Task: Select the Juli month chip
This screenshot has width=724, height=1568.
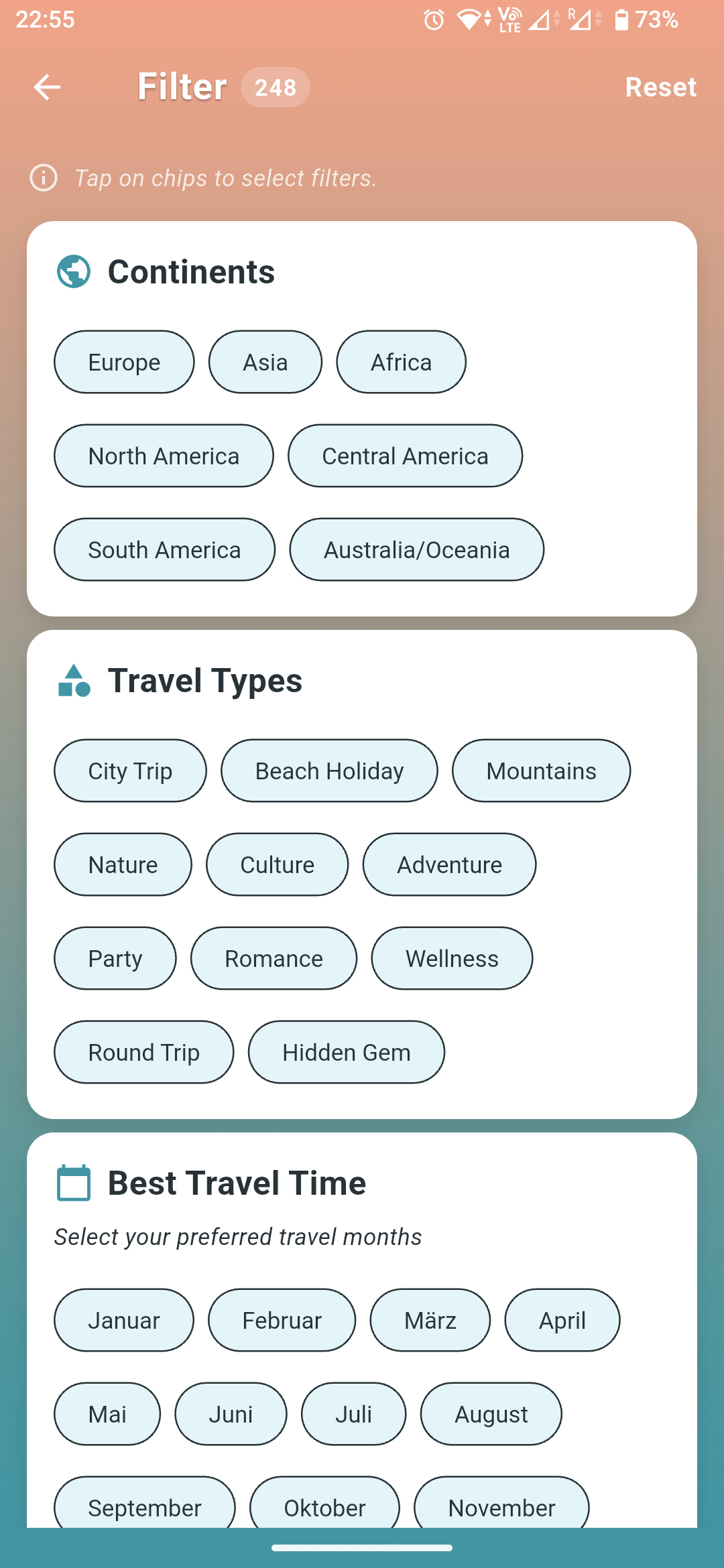Action: [353, 1414]
